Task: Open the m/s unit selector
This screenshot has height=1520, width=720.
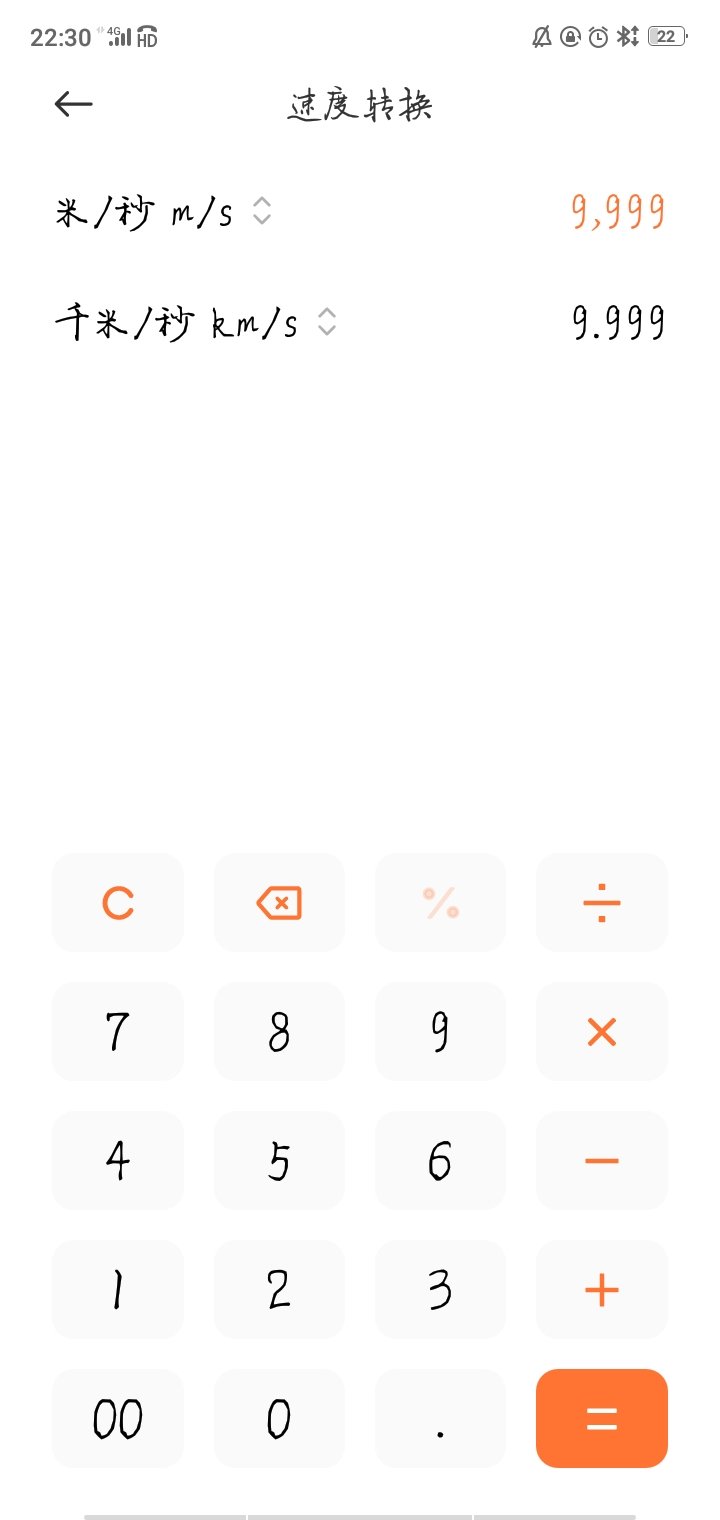Action: click(262, 212)
